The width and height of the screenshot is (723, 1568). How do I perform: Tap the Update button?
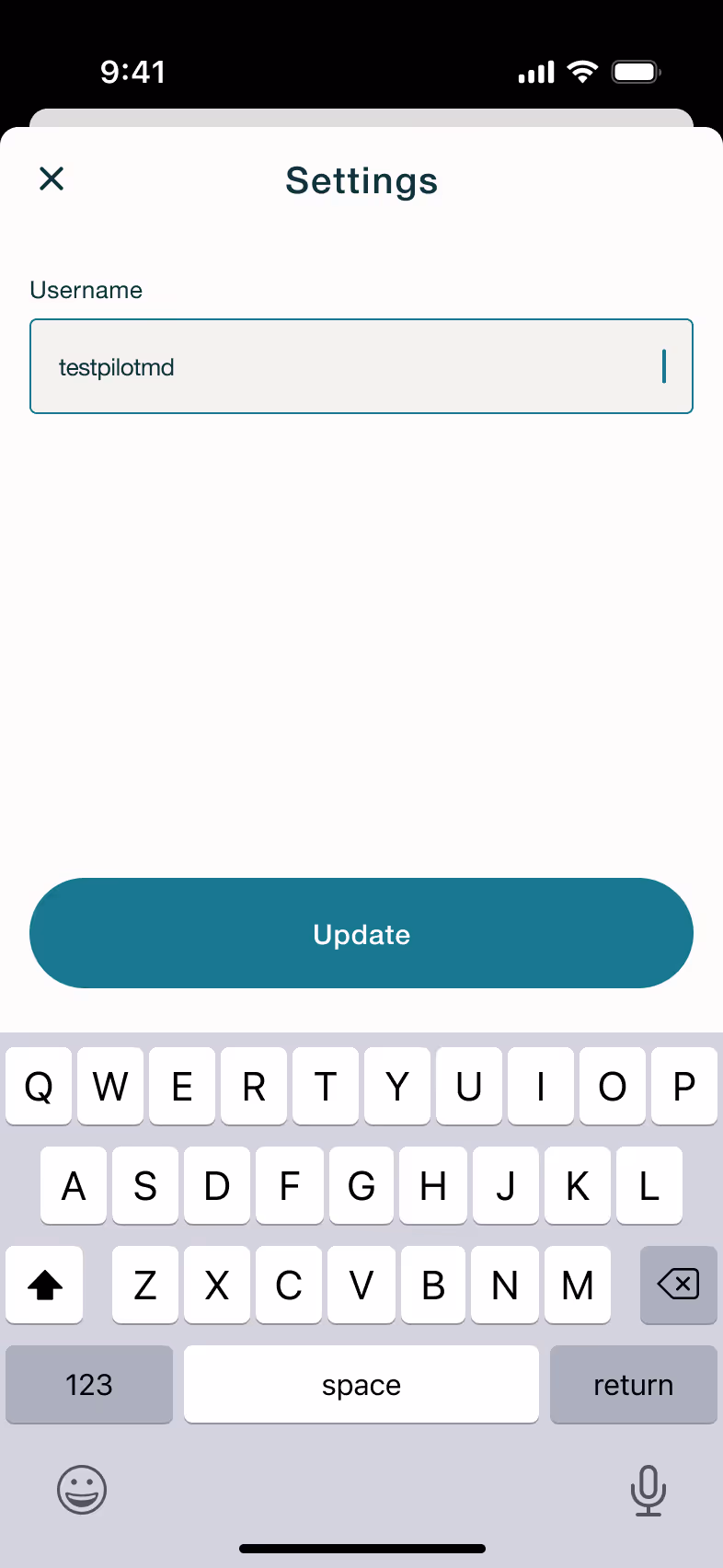[361, 933]
